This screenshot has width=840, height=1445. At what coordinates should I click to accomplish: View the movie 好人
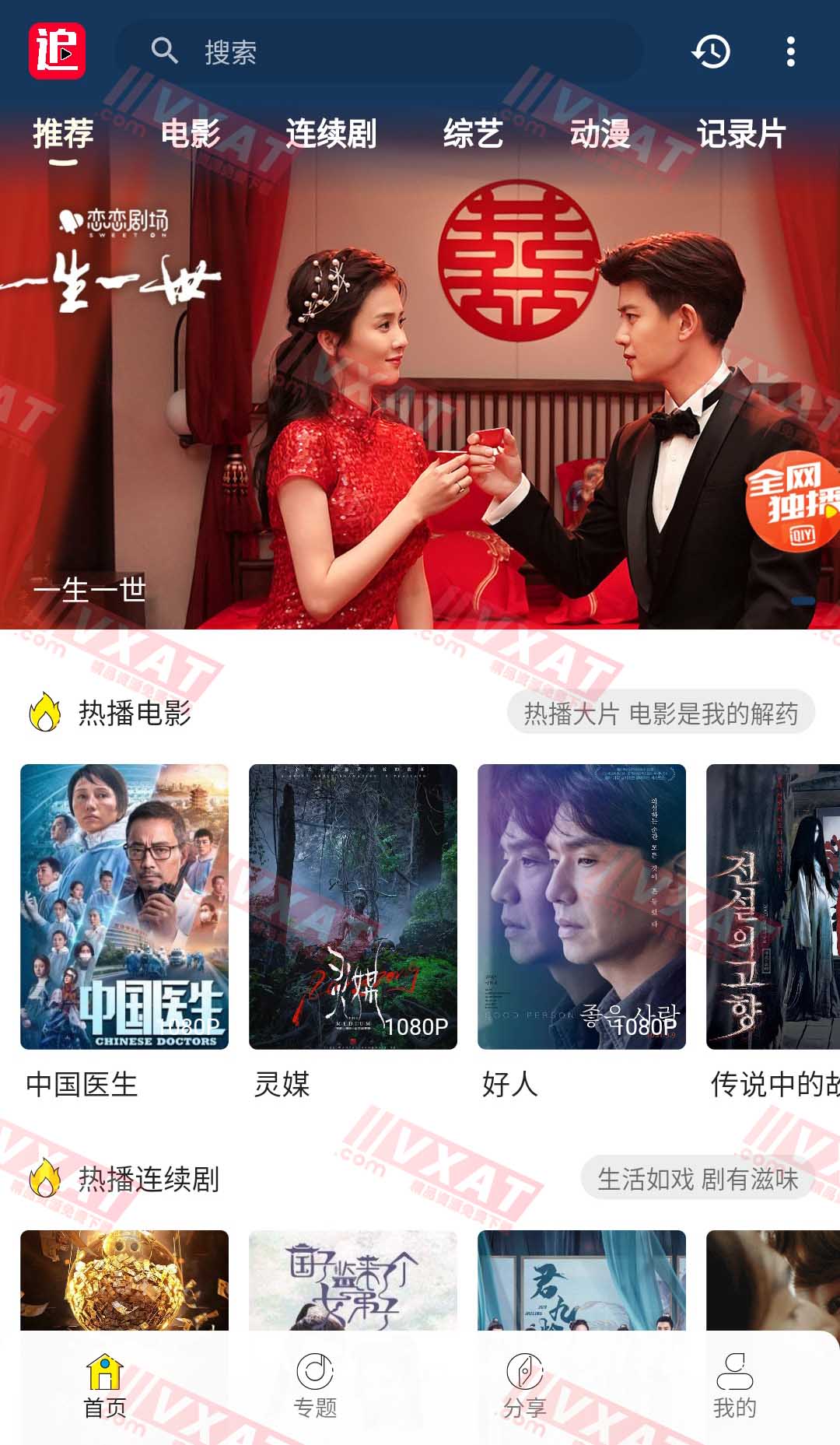582,907
